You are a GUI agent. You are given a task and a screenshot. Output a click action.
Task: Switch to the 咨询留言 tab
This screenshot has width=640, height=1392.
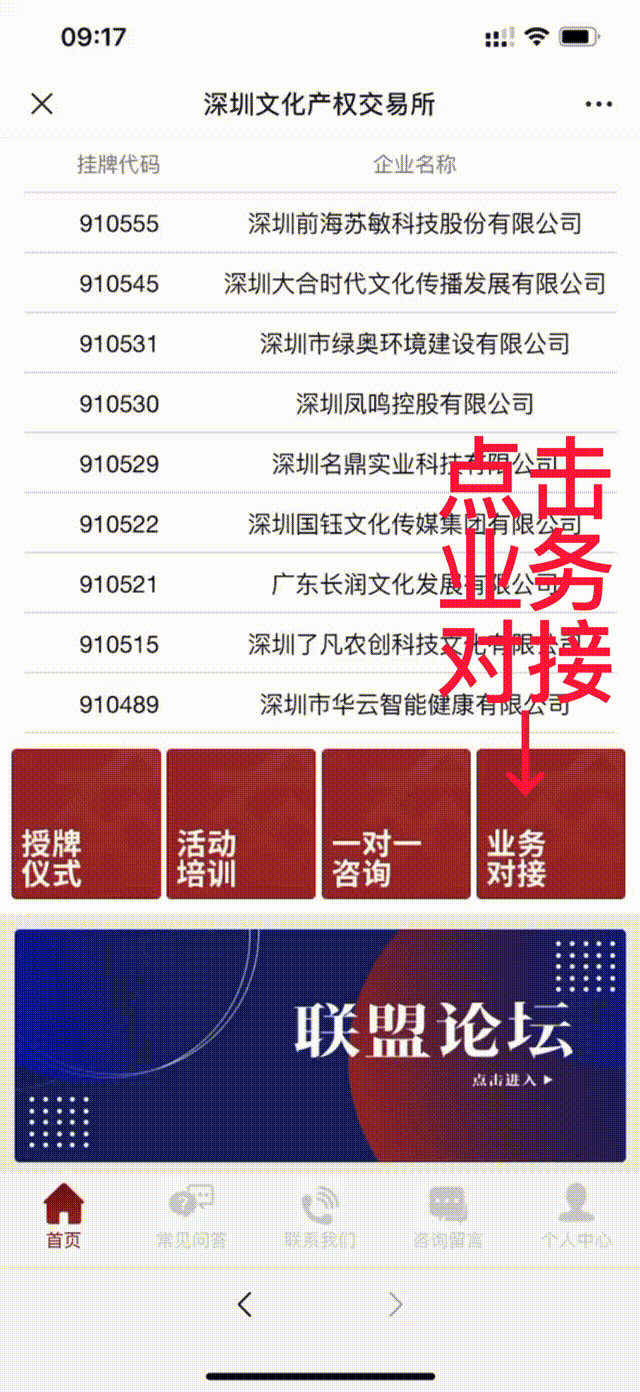click(447, 1216)
